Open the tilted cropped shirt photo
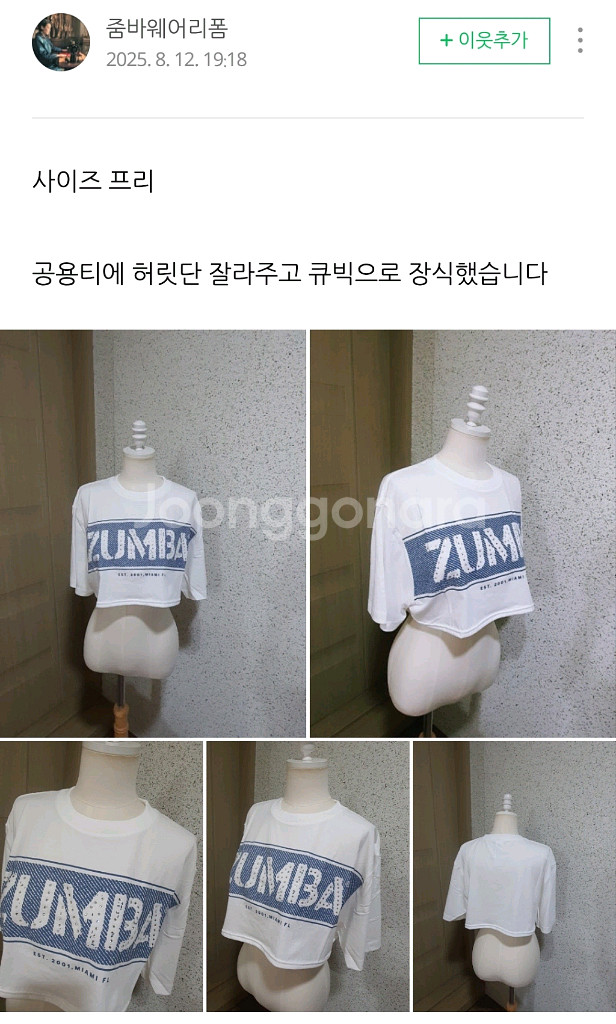Image resolution: width=616 pixels, height=1024 pixels. coord(307,876)
